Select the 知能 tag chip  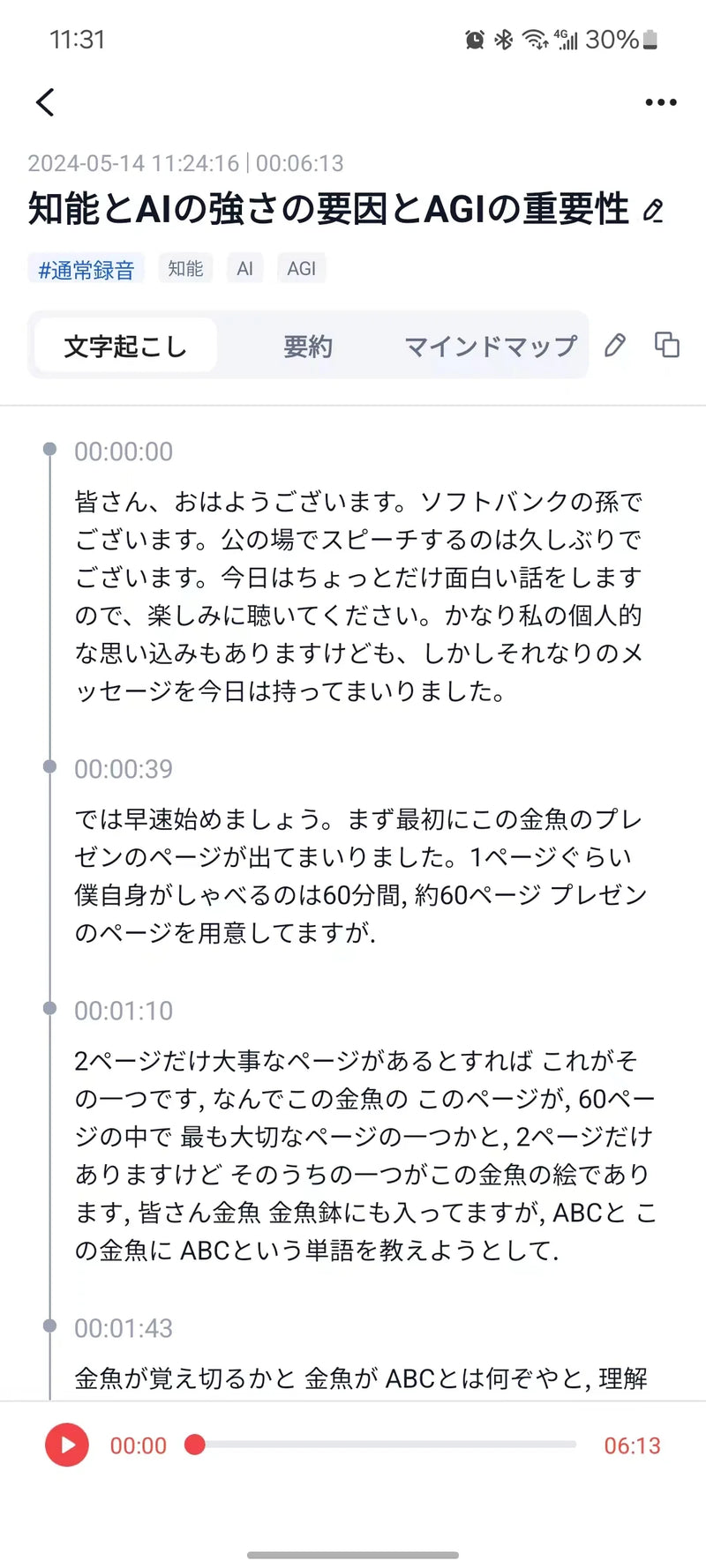(x=185, y=268)
